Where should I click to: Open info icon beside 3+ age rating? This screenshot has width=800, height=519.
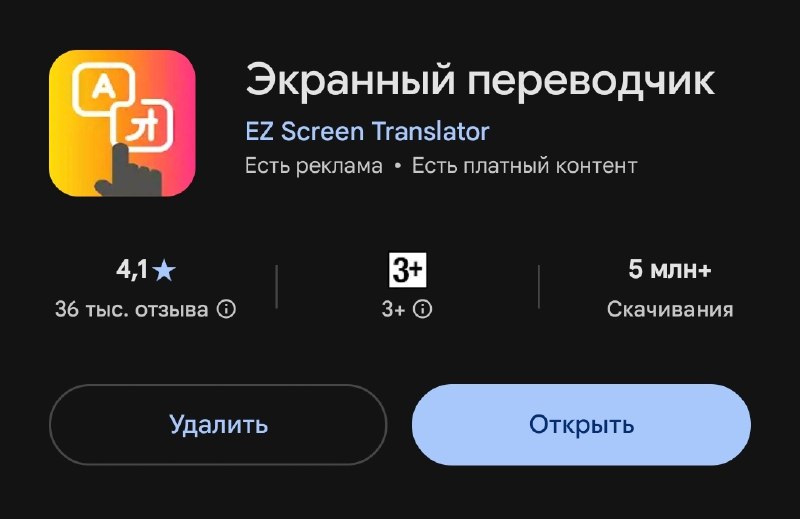pos(422,309)
